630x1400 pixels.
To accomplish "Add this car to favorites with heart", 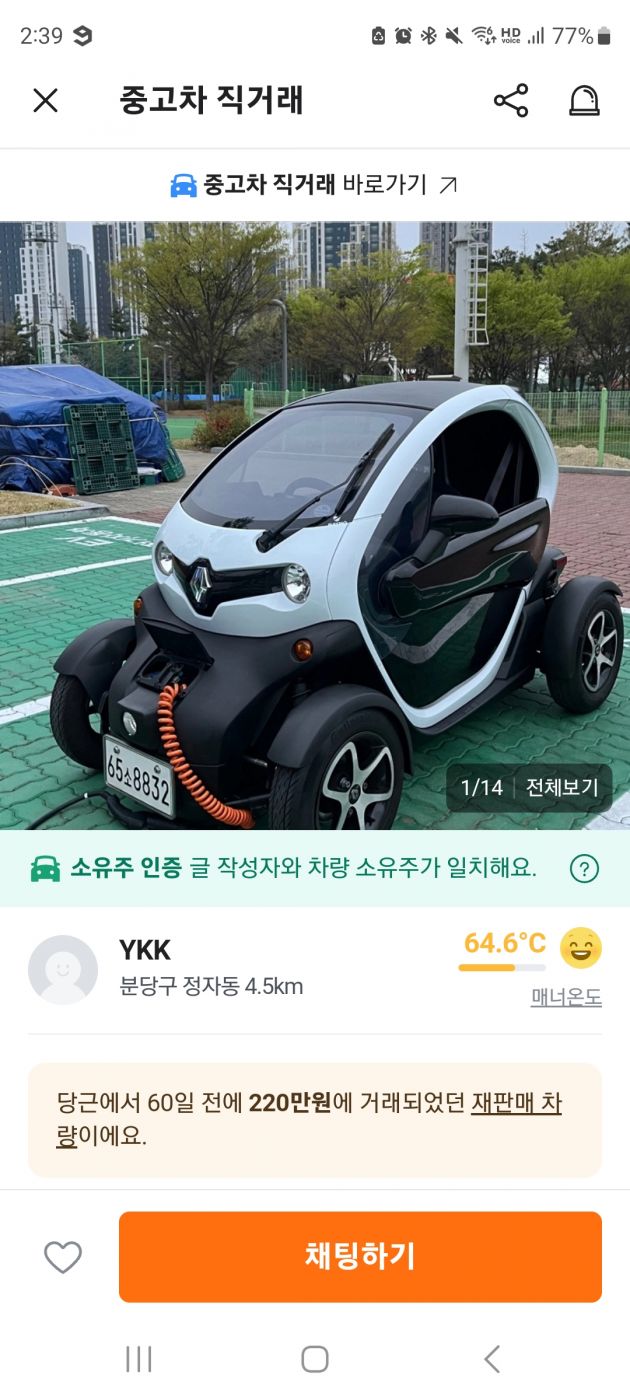I will (x=63, y=1257).
